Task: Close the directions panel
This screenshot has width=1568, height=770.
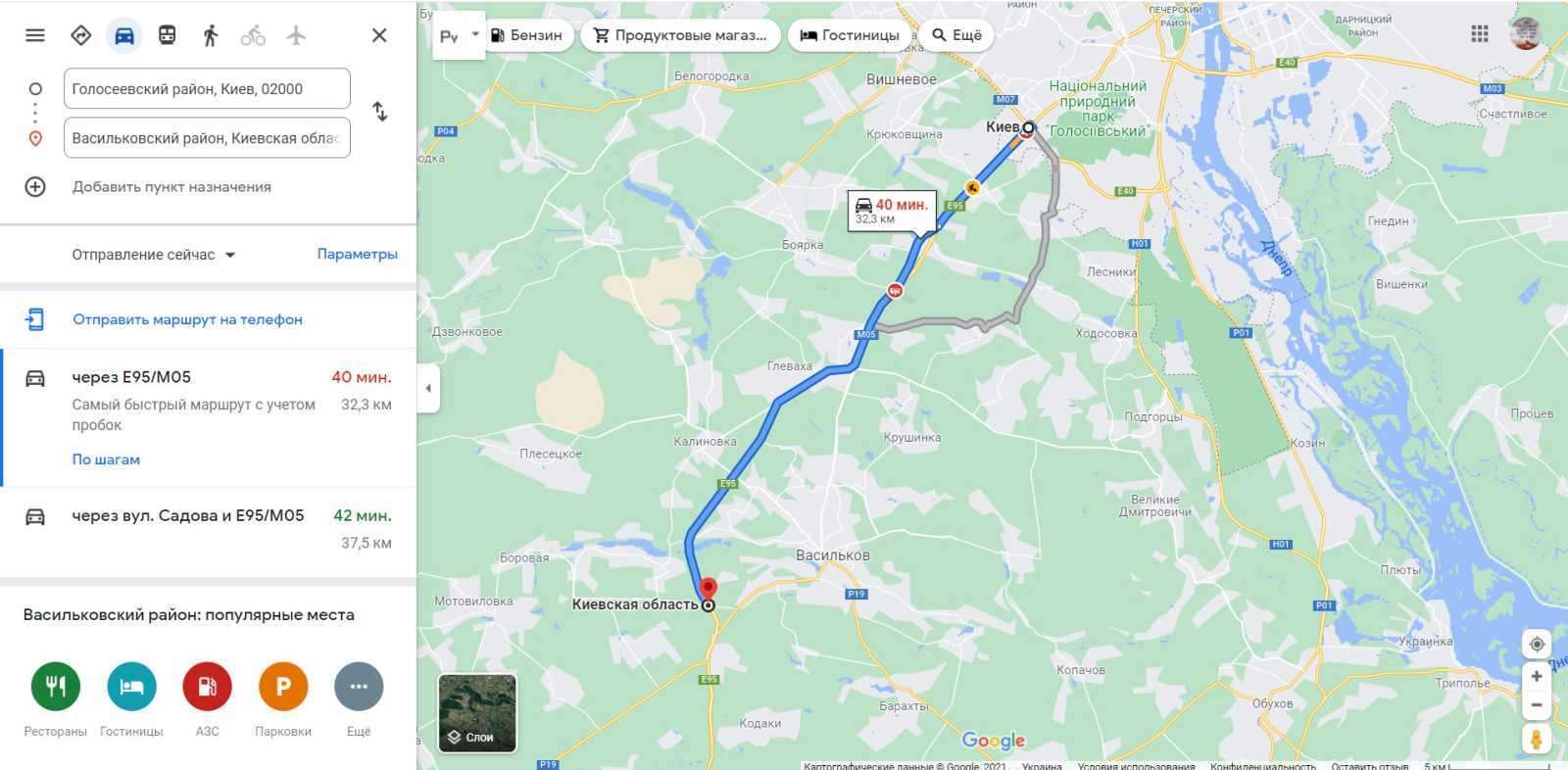Action: (379, 35)
